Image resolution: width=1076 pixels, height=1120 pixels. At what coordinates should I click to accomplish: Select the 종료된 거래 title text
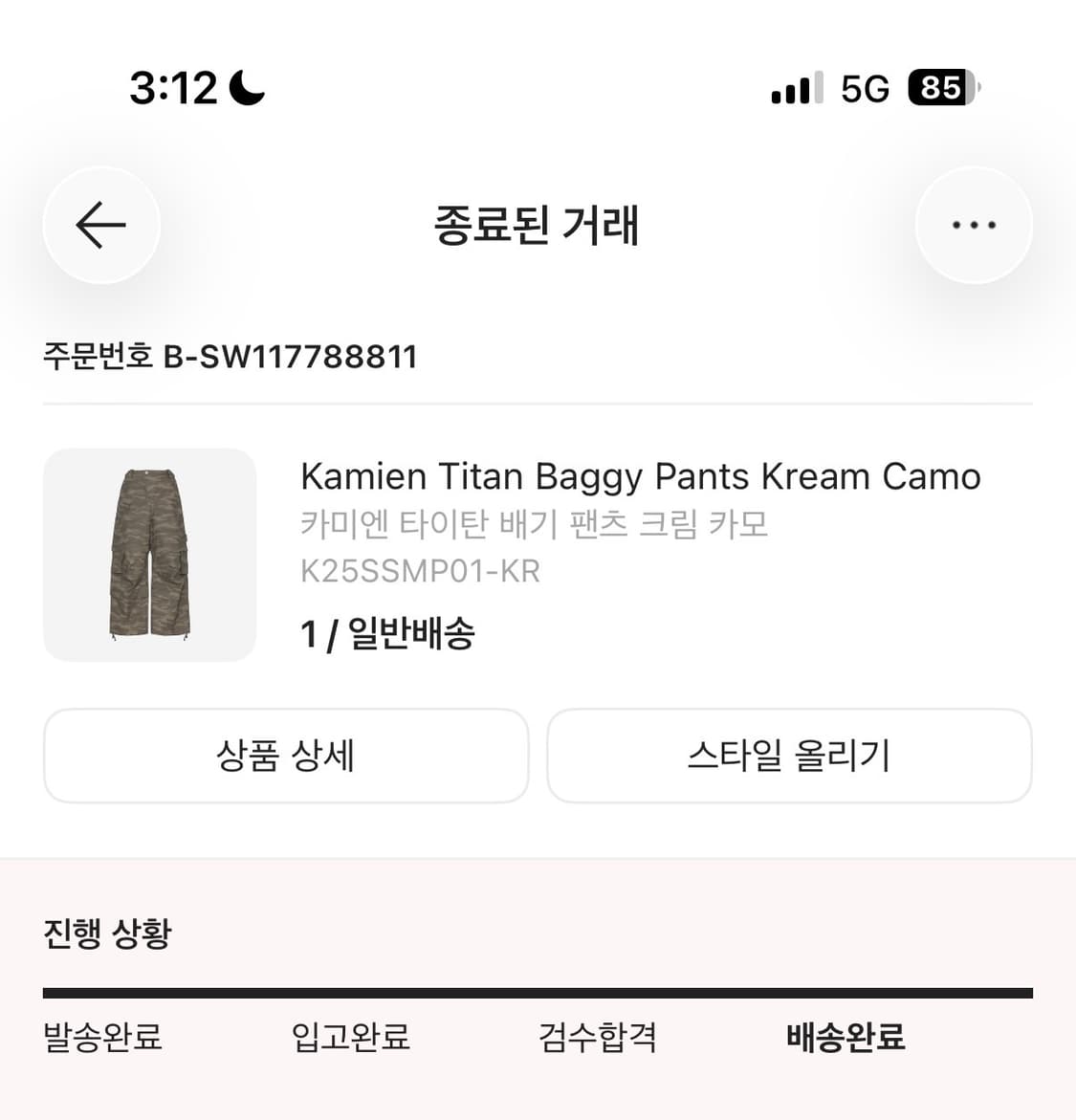pos(537,226)
